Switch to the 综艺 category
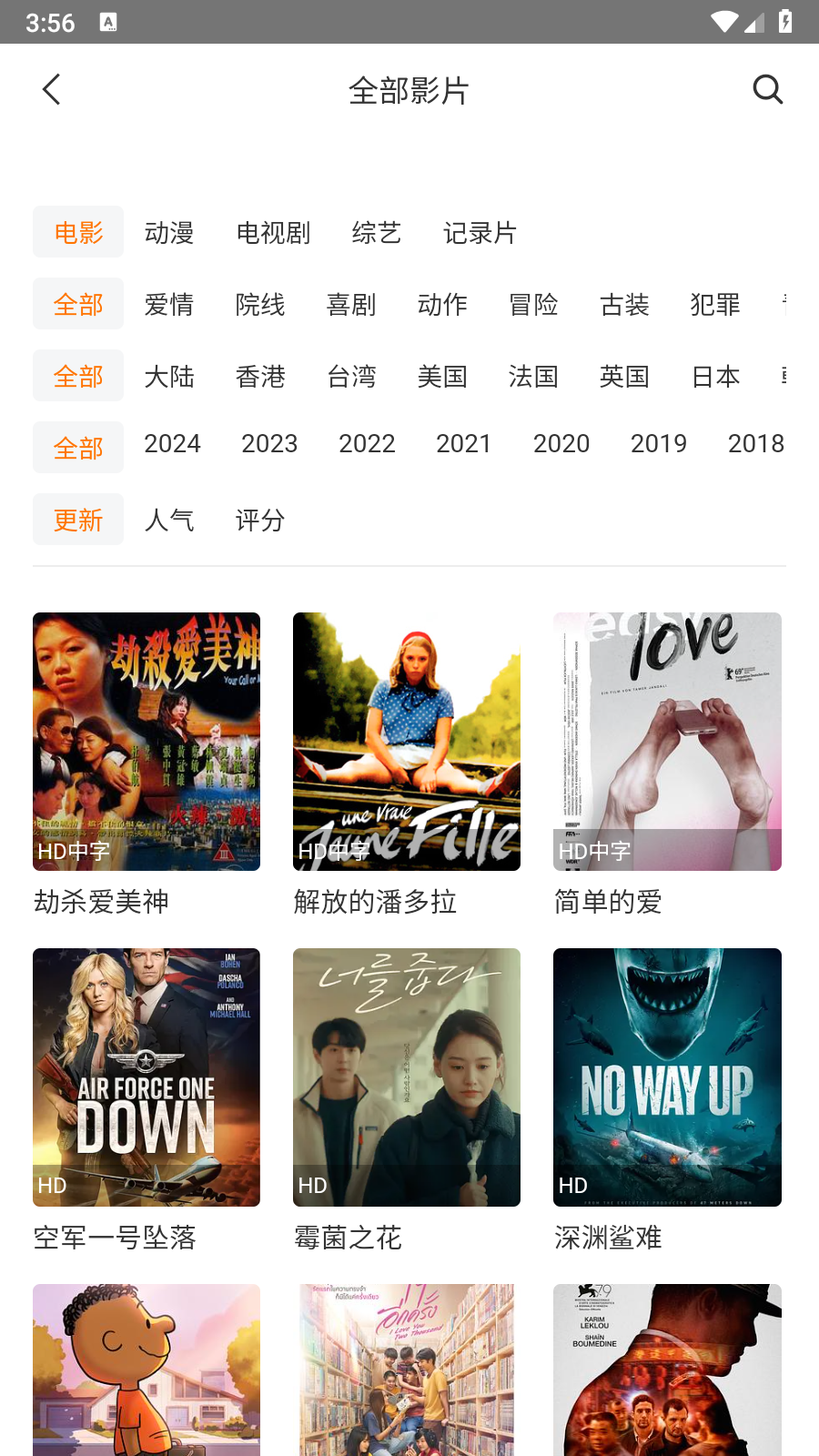Image resolution: width=819 pixels, height=1456 pixels. [x=376, y=233]
